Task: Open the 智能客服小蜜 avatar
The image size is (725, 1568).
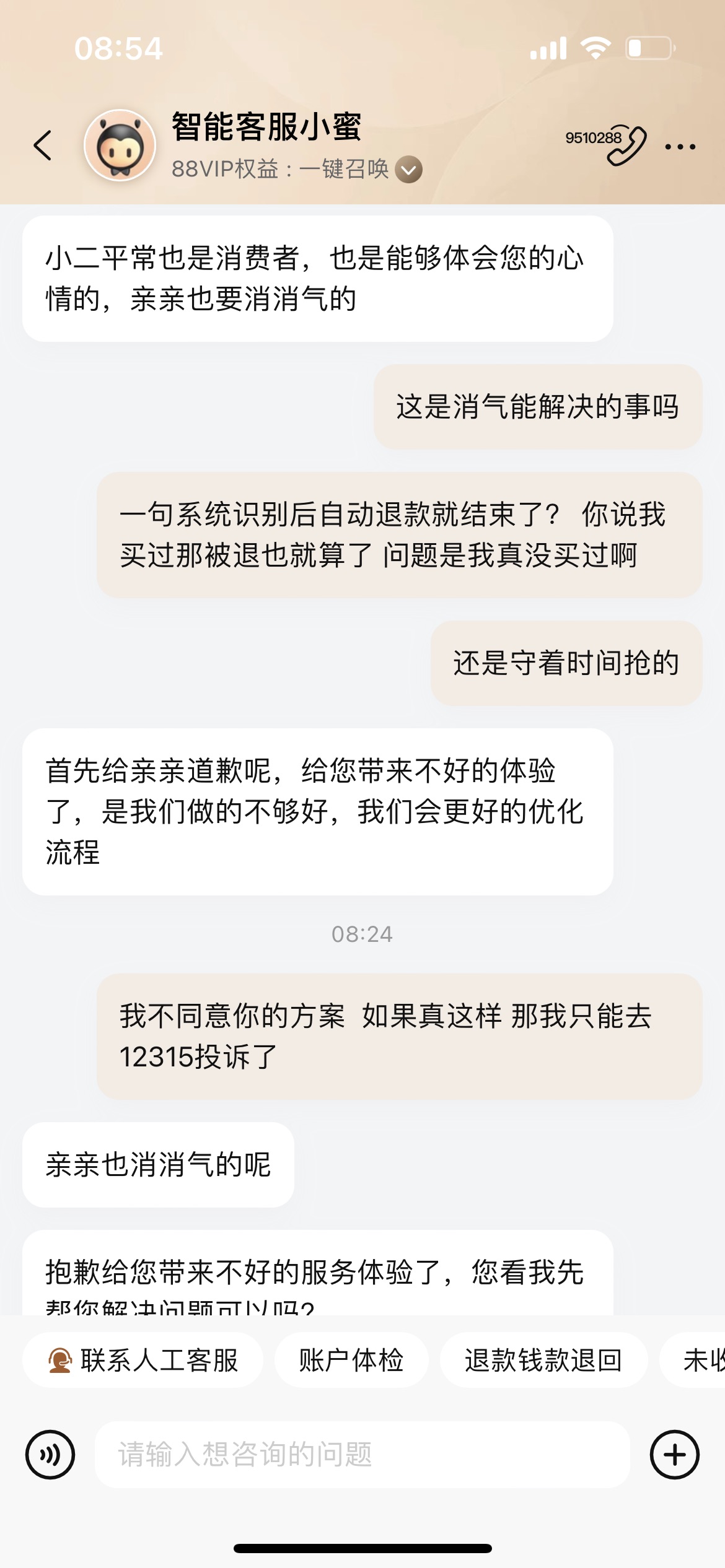Action: click(x=120, y=146)
